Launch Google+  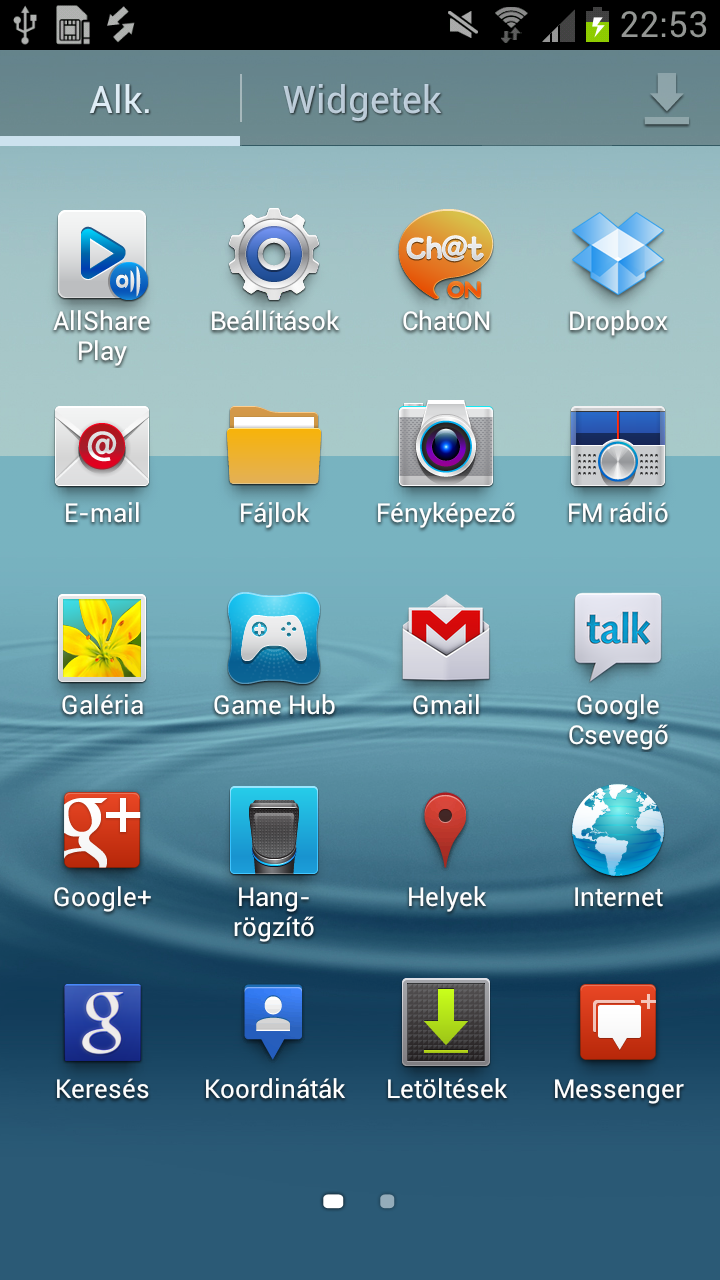tap(102, 830)
